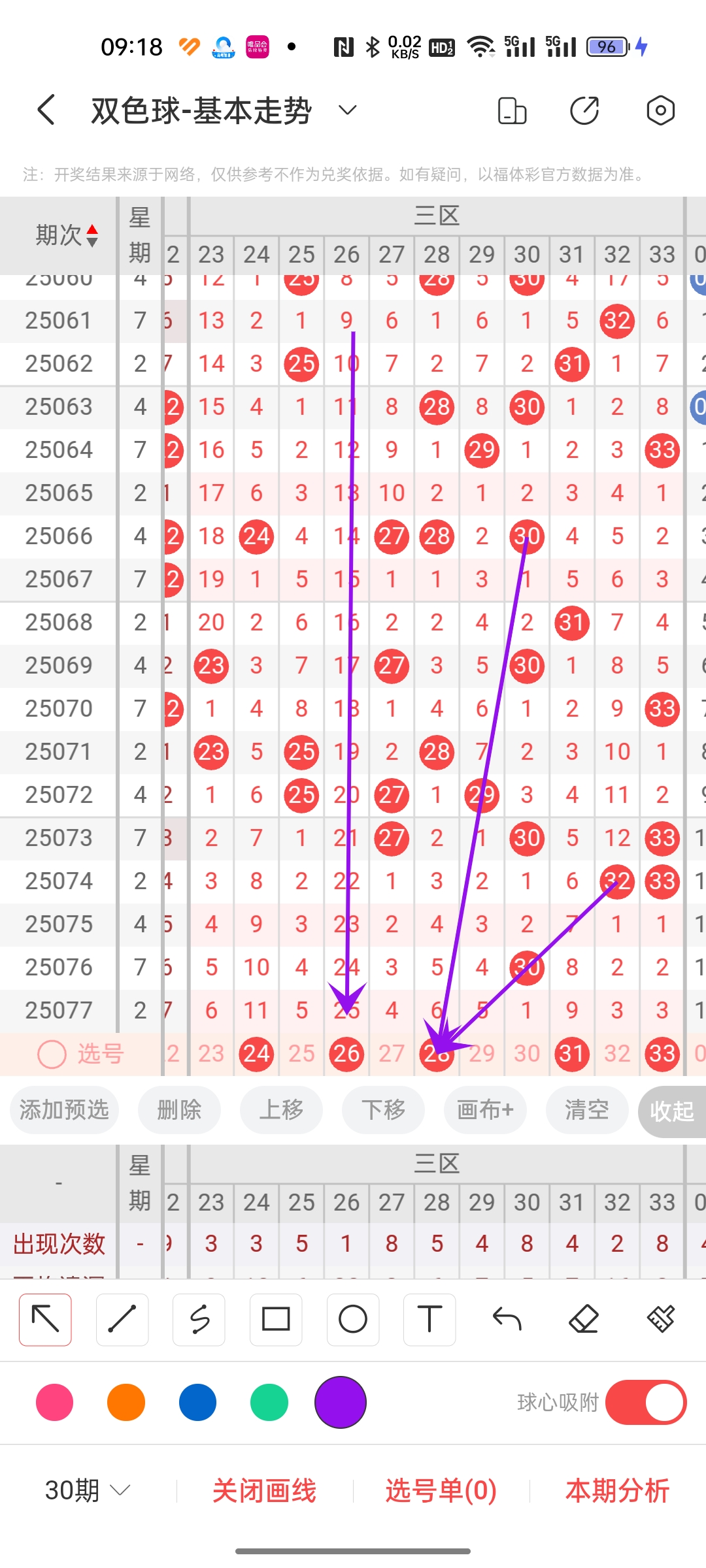This screenshot has width=706, height=1568.
Task: Select the text annotation tool
Action: point(429,1320)
